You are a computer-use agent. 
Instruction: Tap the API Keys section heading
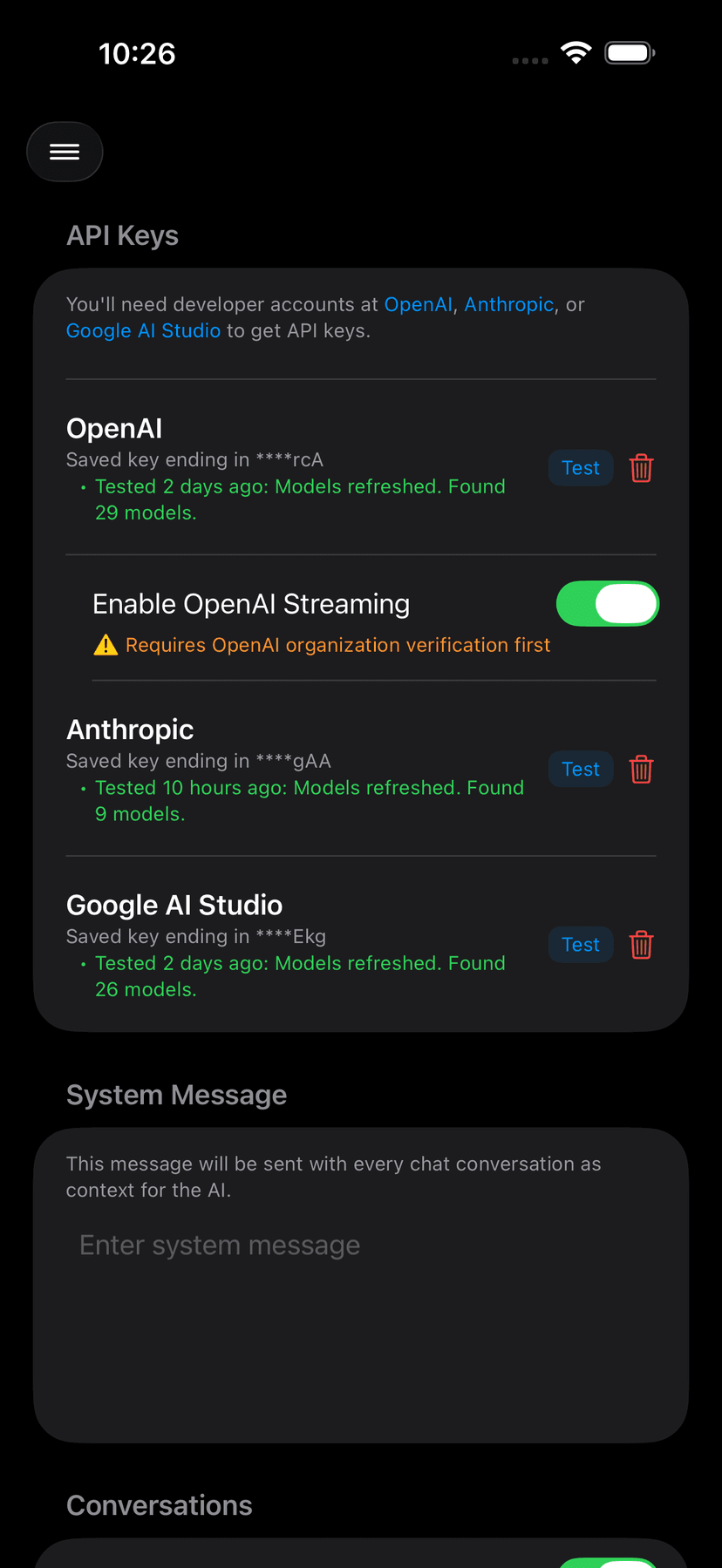coord(122,235)
